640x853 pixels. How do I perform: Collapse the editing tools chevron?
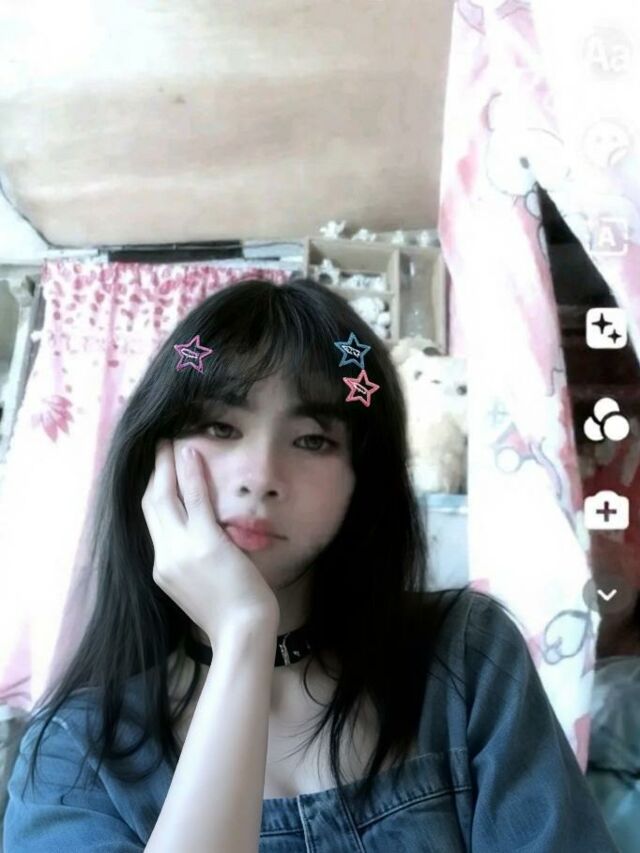[x=606, y=595]
